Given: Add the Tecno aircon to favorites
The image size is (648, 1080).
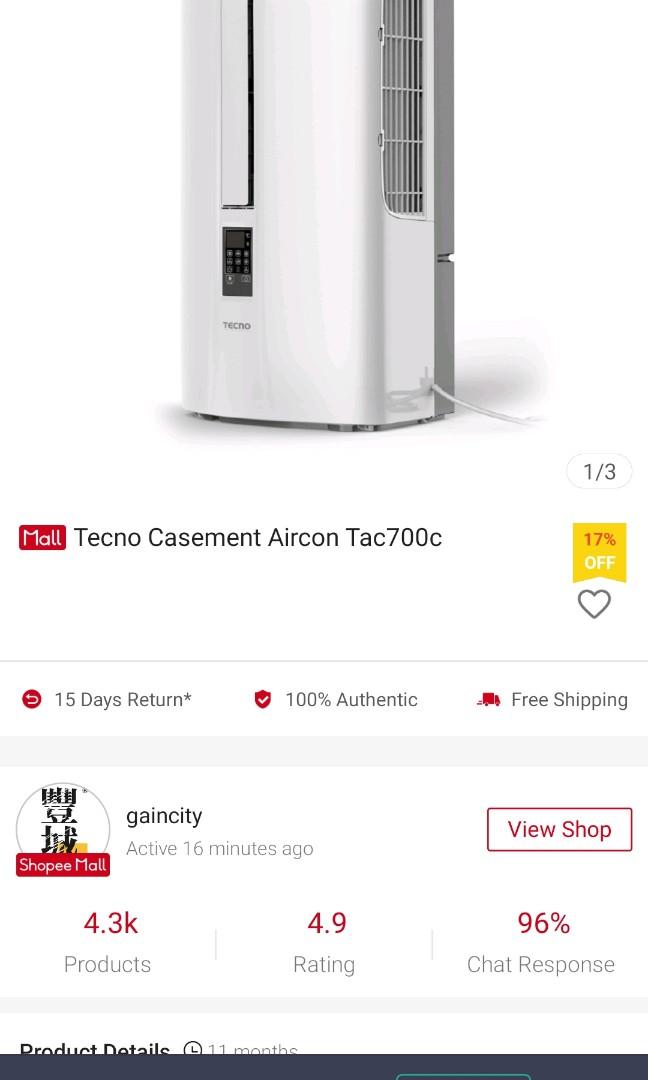Looking at the screenshot, I should [594, 604].
